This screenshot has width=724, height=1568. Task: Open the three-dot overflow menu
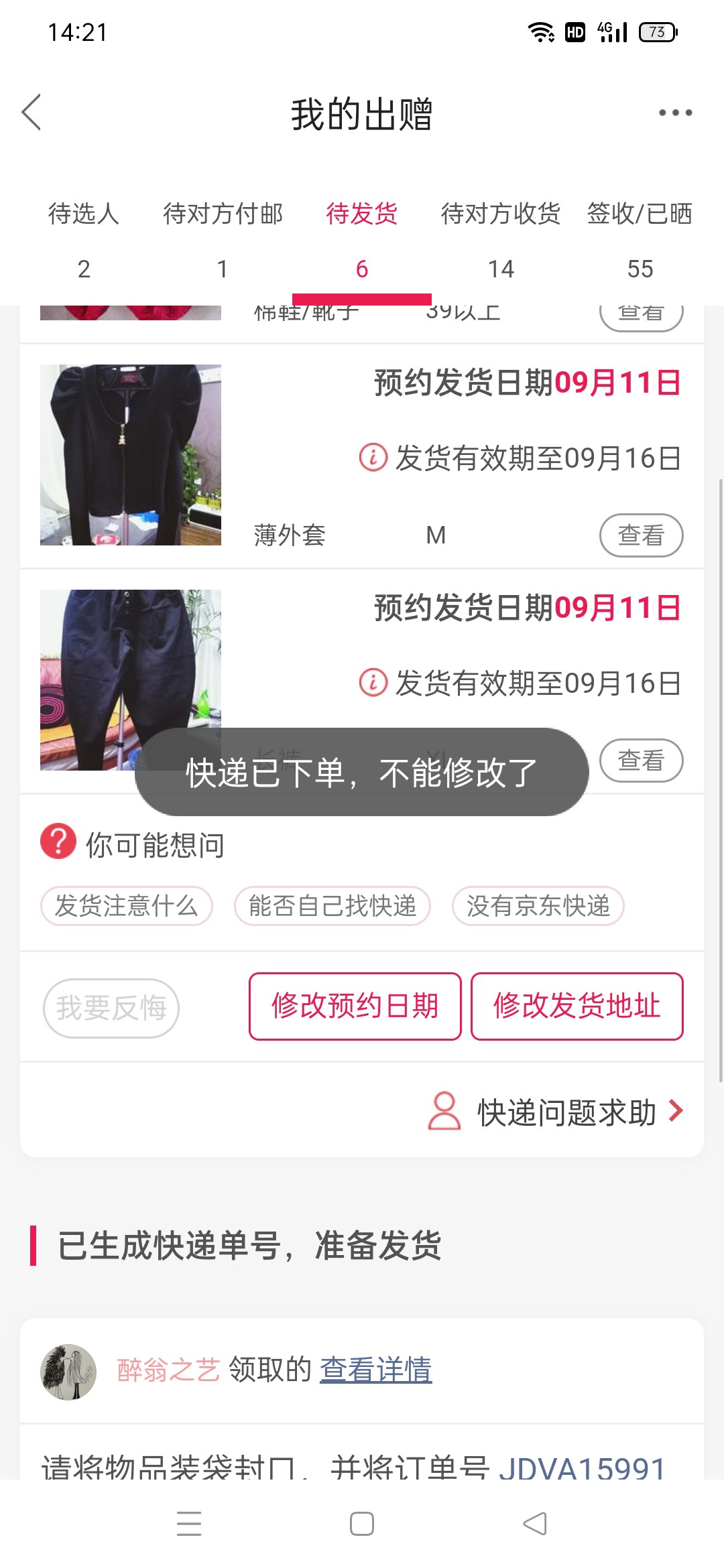(x=674, y=113)
